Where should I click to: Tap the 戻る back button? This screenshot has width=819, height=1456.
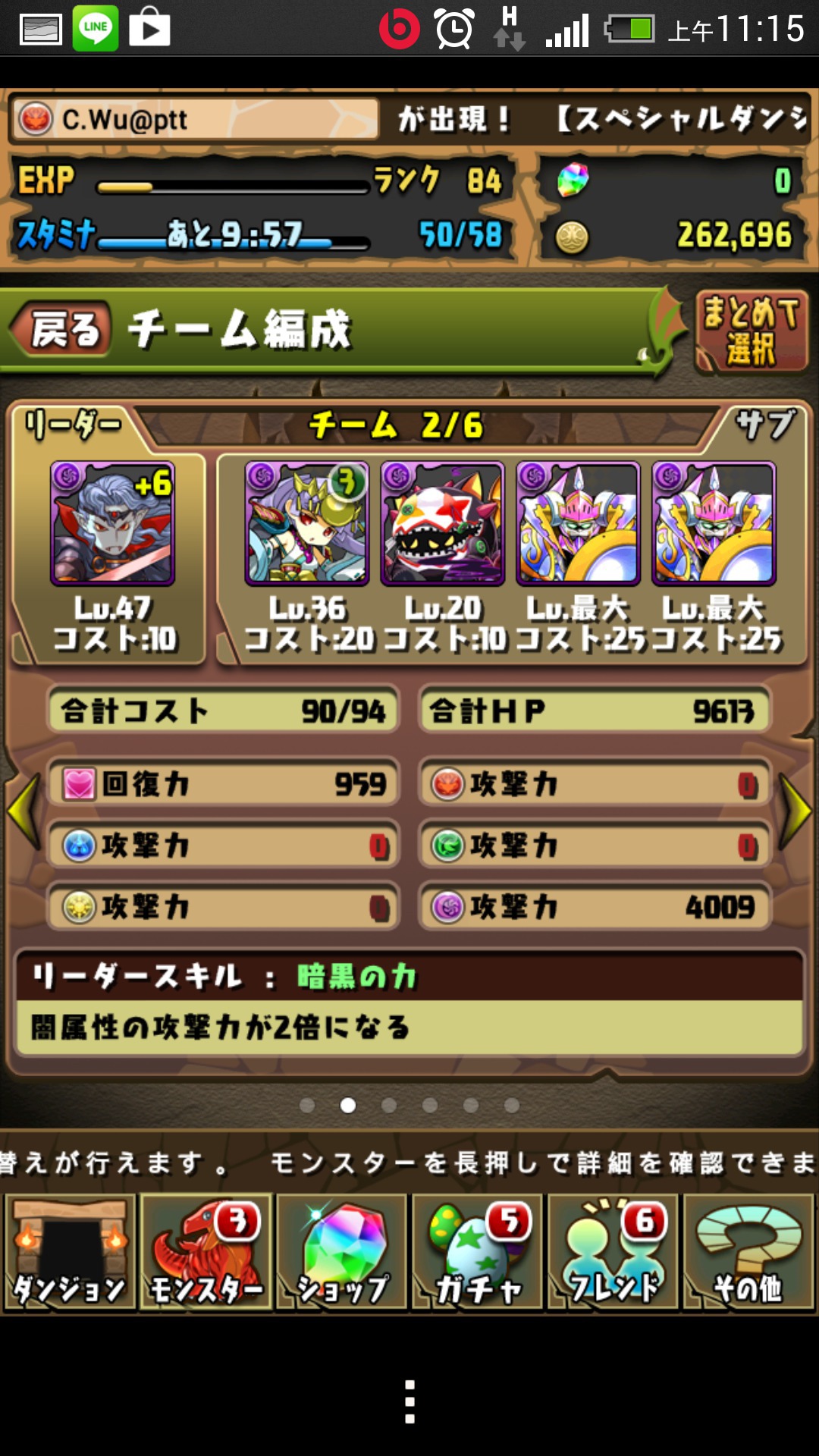click(61, 330)
